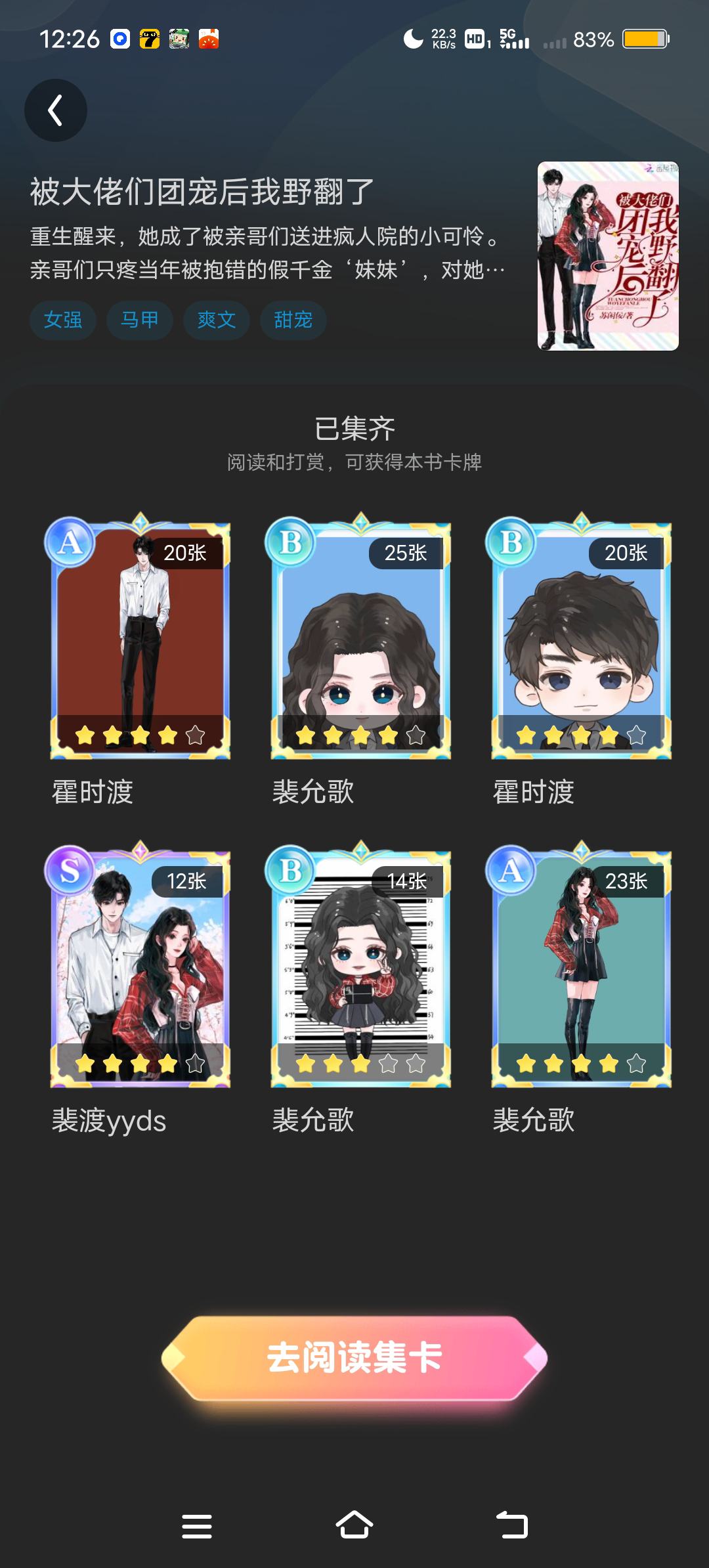Open the B-rank 裴允歌 card with 14张
This screenshot has height=1568, width=709.
tap(358, 964)
